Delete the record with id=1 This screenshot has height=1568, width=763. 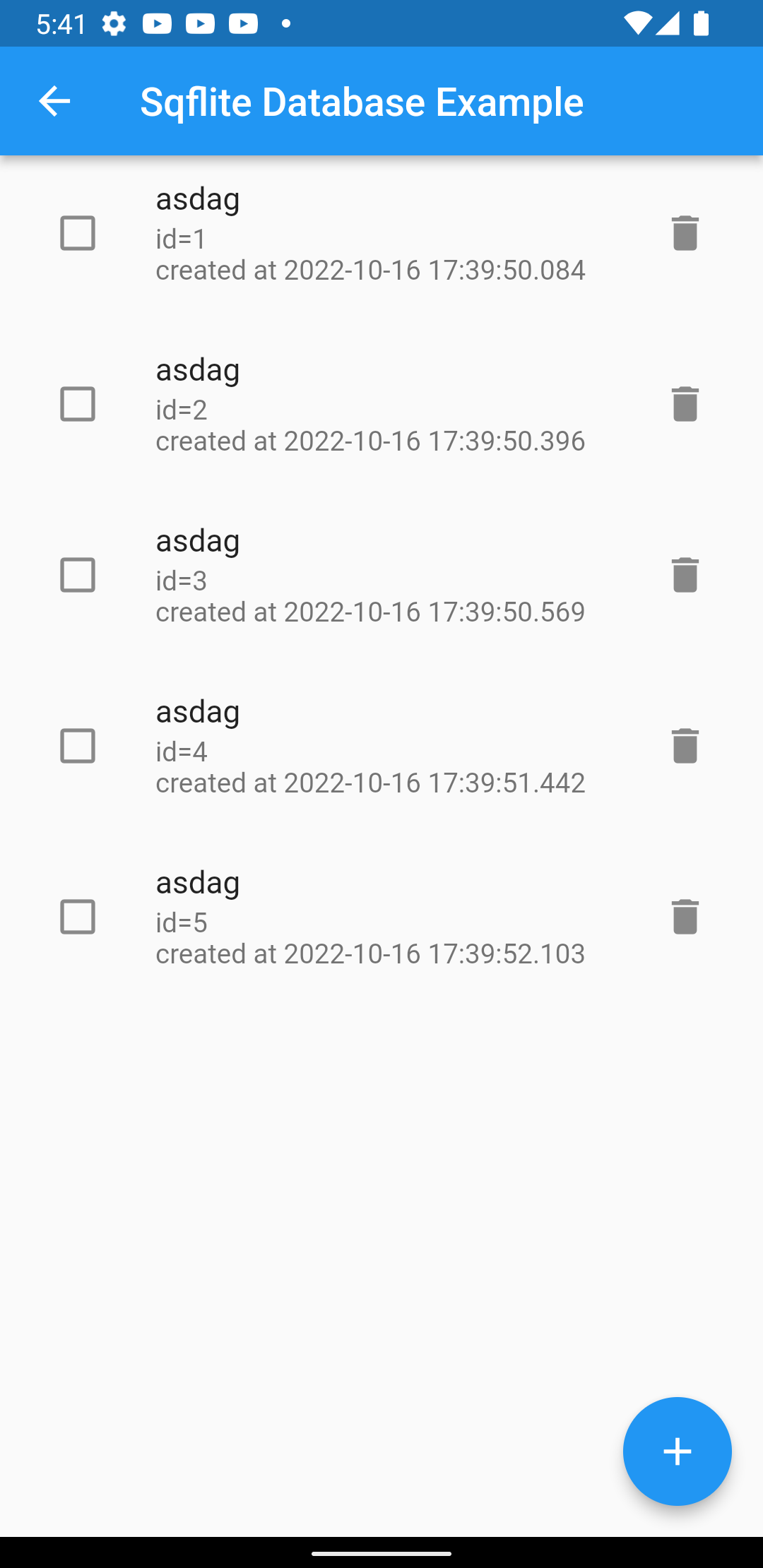coord(684,233)
